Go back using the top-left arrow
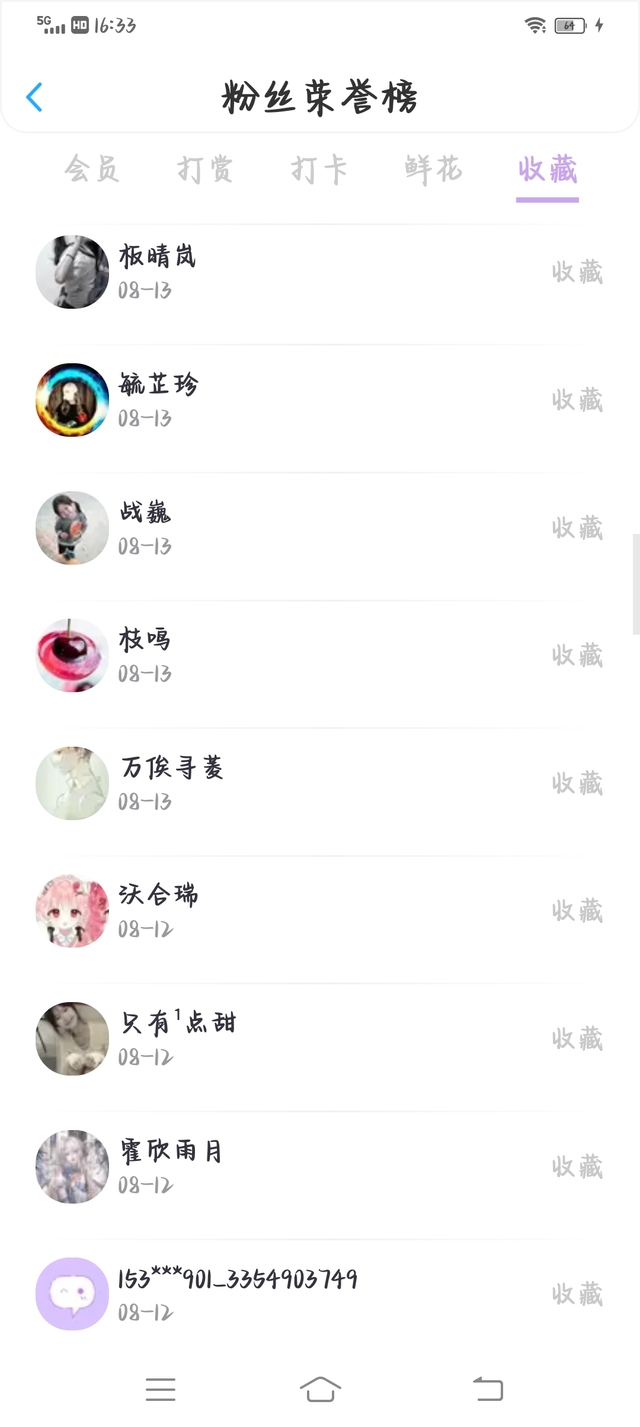This screenshot has width=640, height=1427. [x=35, y=97]
